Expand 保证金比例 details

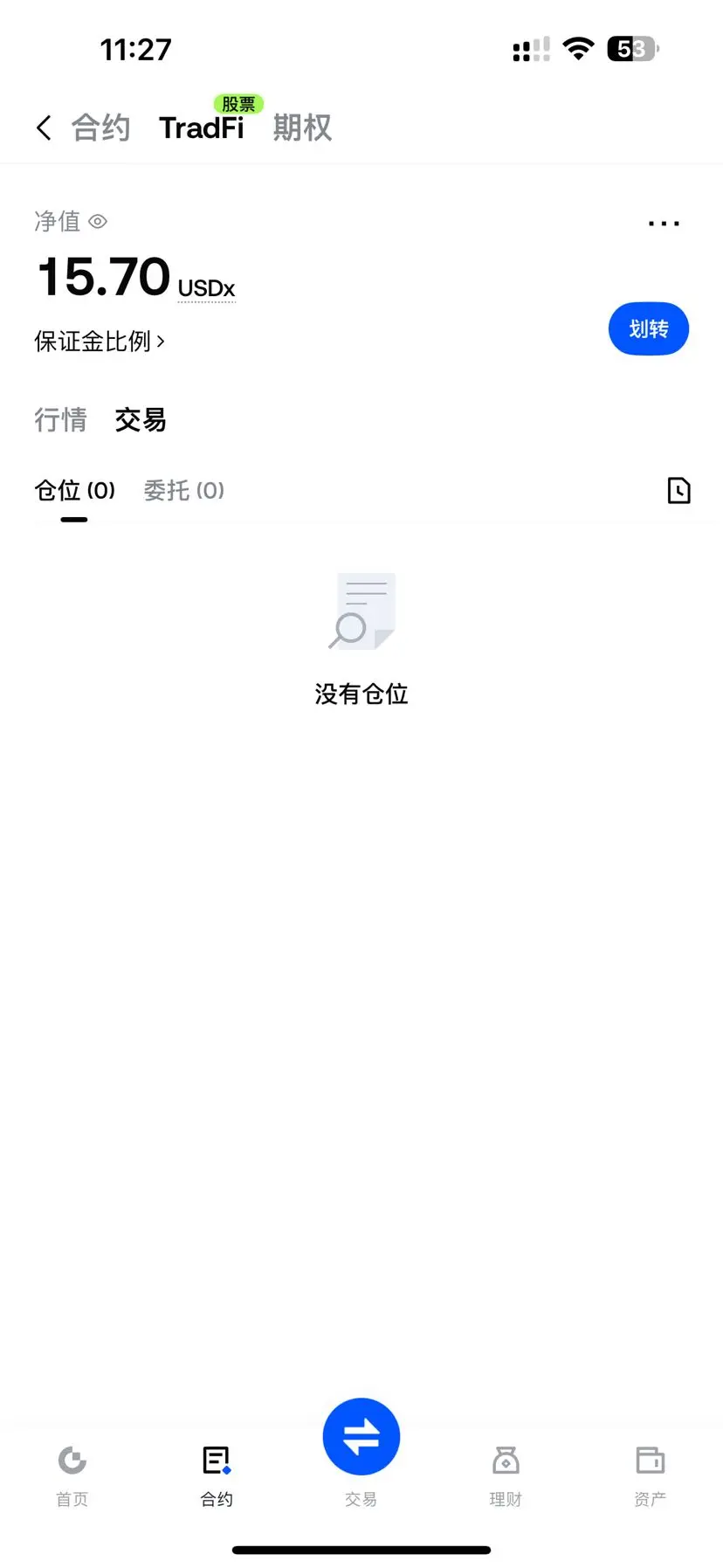pyautogui.click(x=99, y=342)
